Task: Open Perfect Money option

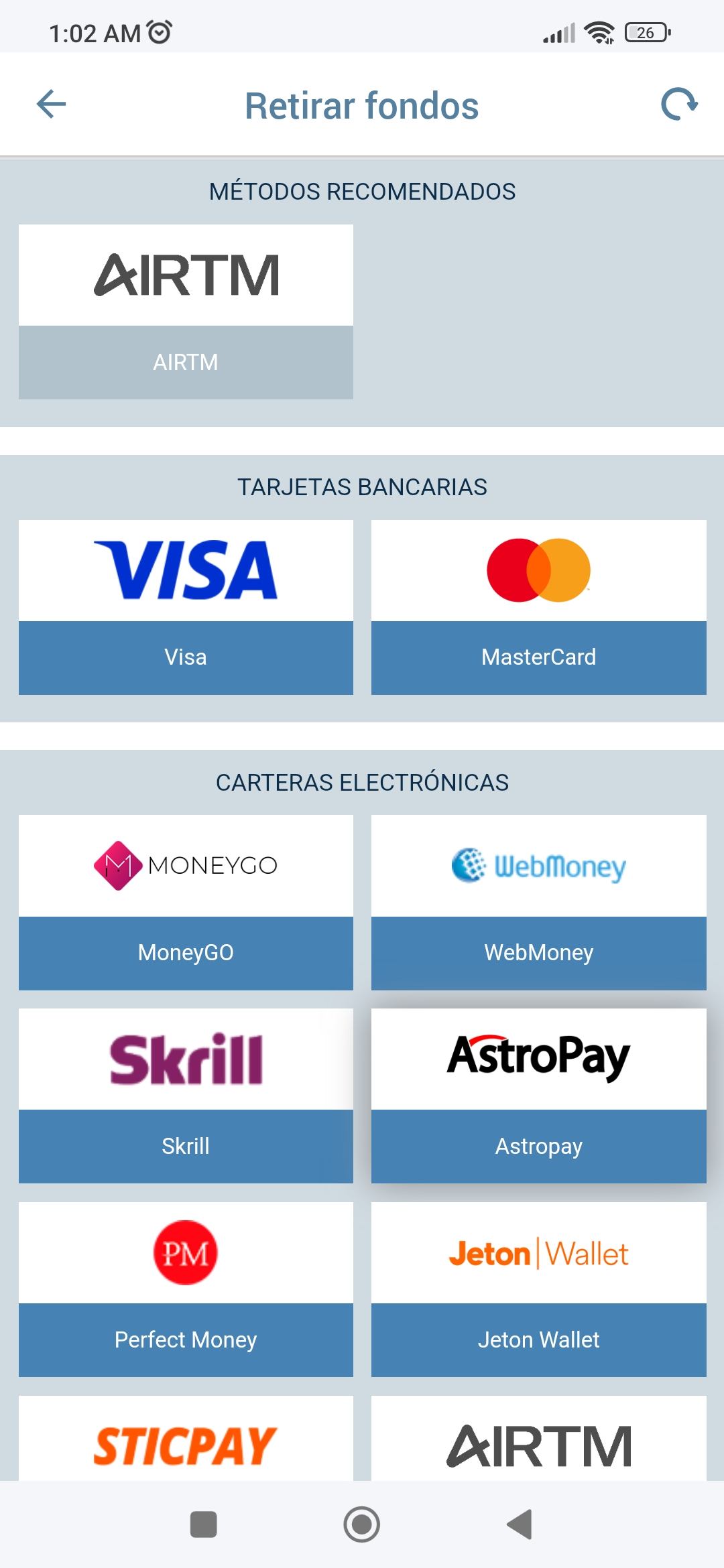Action: [186, 1289]
